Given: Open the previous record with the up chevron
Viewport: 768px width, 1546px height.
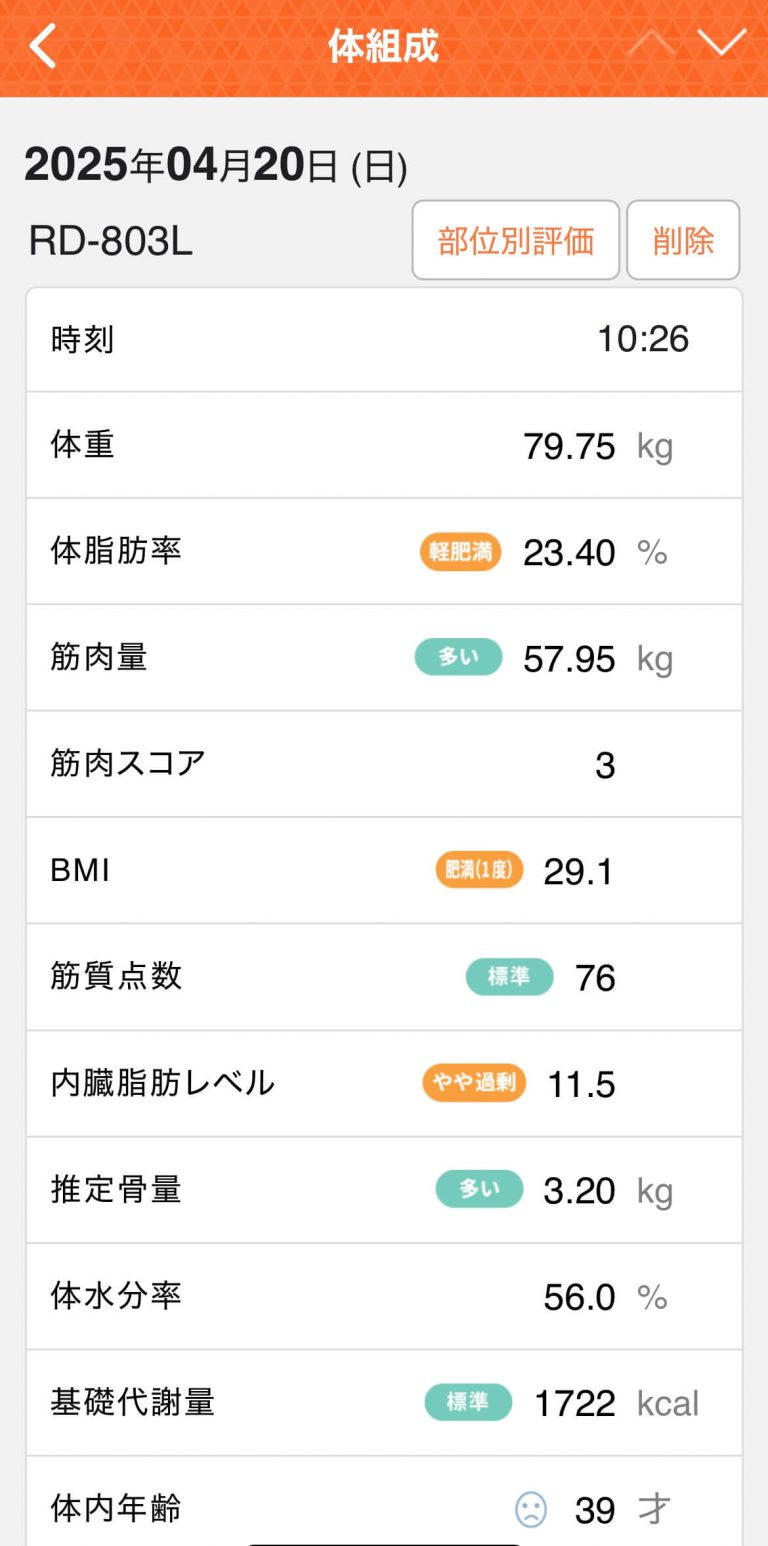Looking at the screenshot, I should pyautogui.click(x=653, y=45).
